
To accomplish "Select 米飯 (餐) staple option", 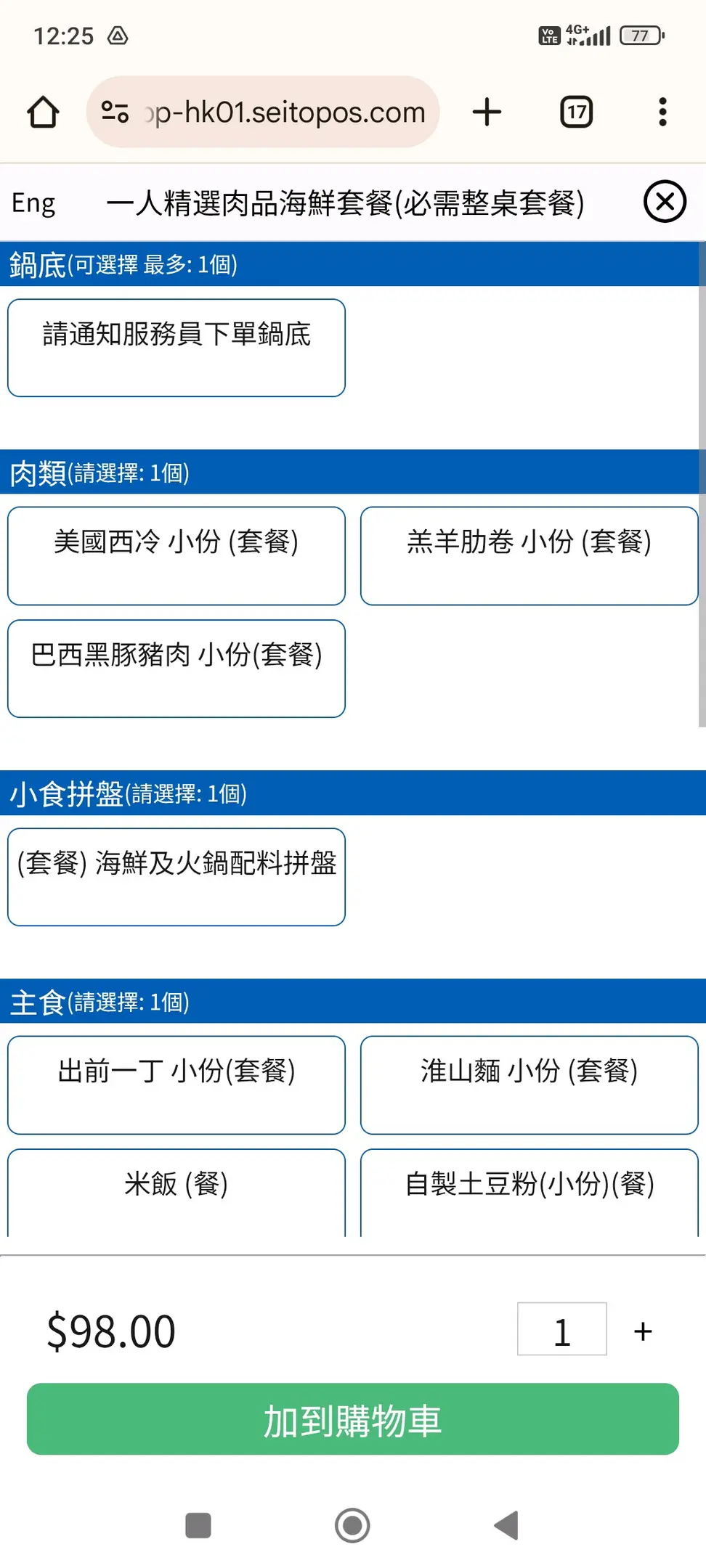I will click(x=176, y=1193).
